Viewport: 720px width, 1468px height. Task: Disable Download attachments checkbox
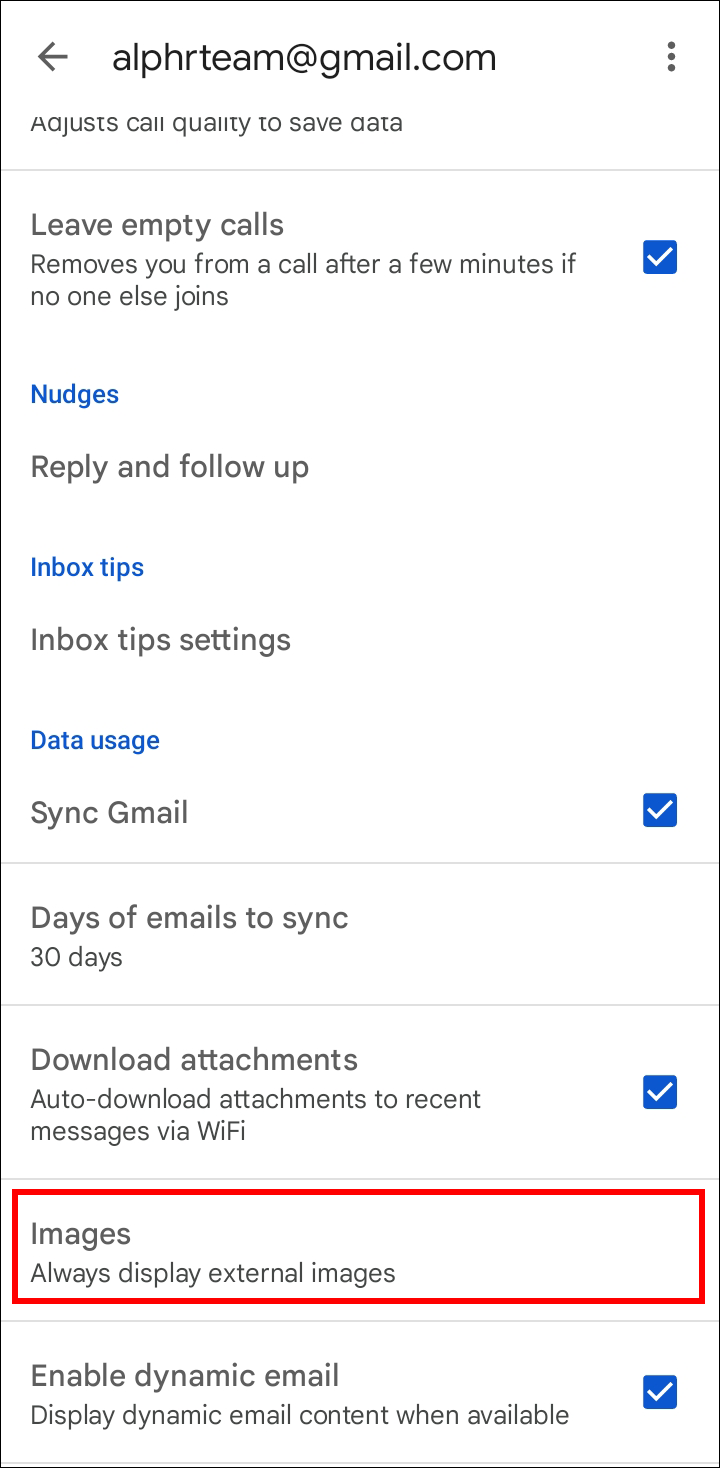660,1092
